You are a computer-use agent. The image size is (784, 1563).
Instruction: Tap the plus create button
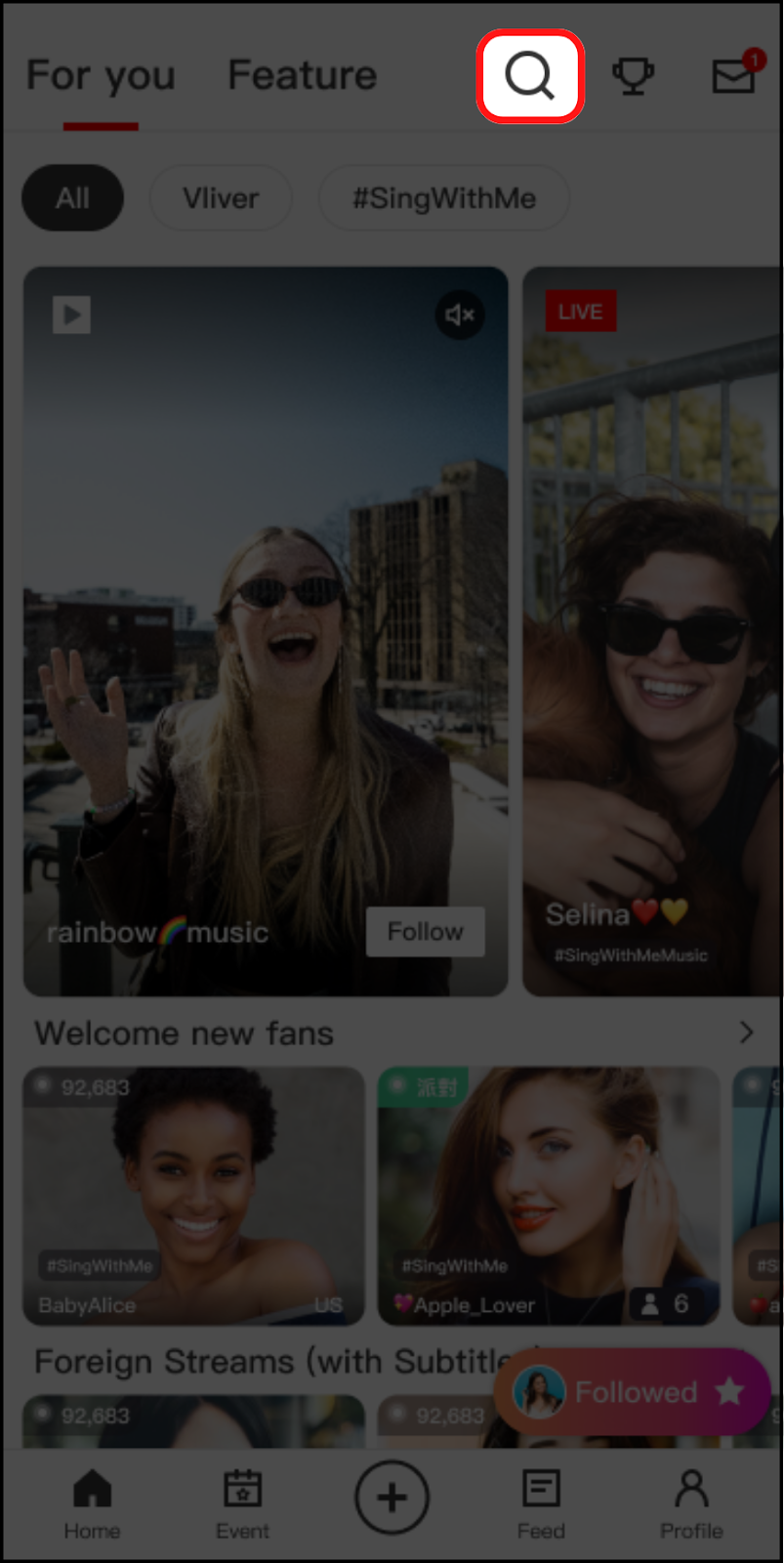[392, 1498]
